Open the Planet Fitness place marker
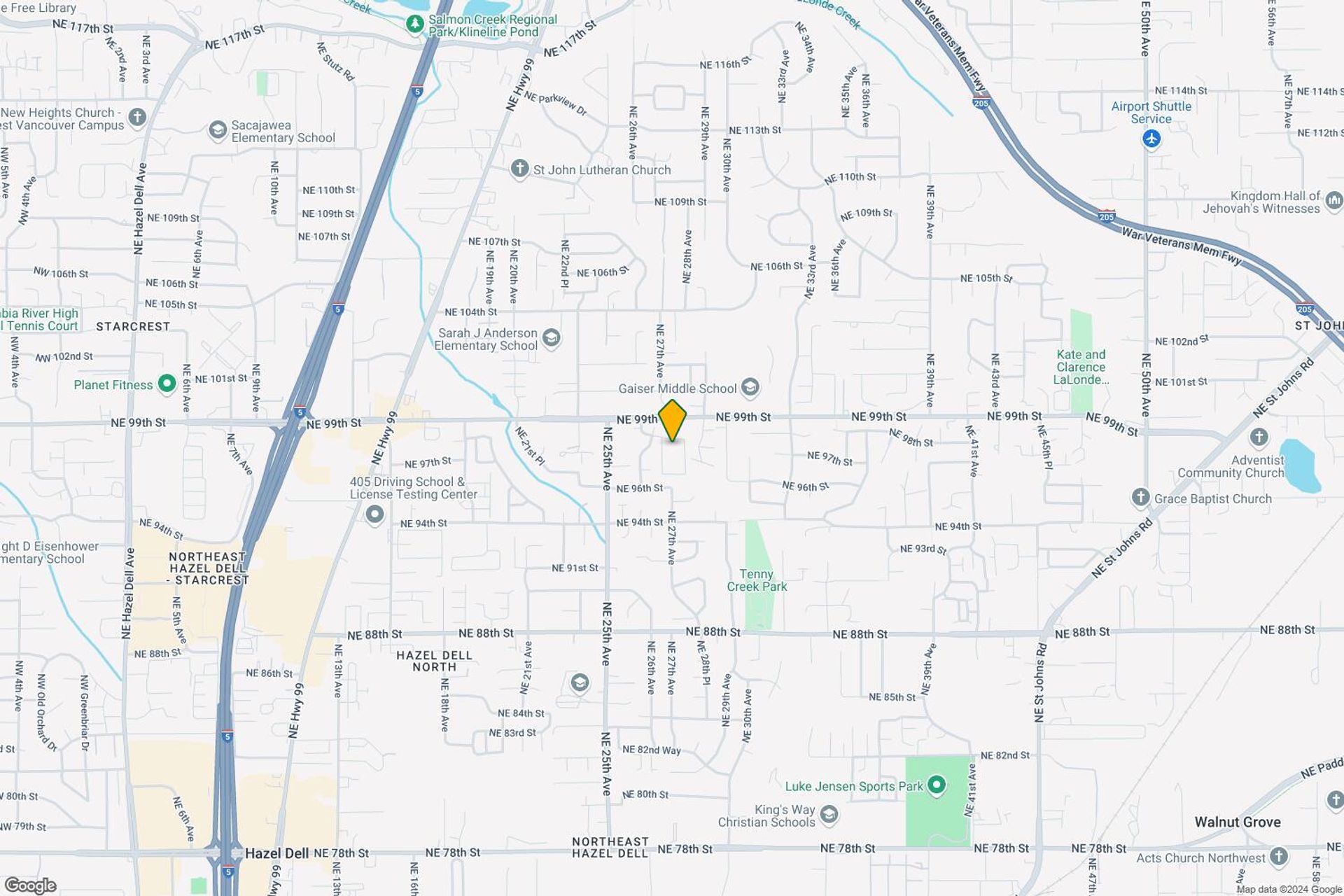The height and width of the screenshot is (896, 1344). pyautogui.click(x=167, y=384)
